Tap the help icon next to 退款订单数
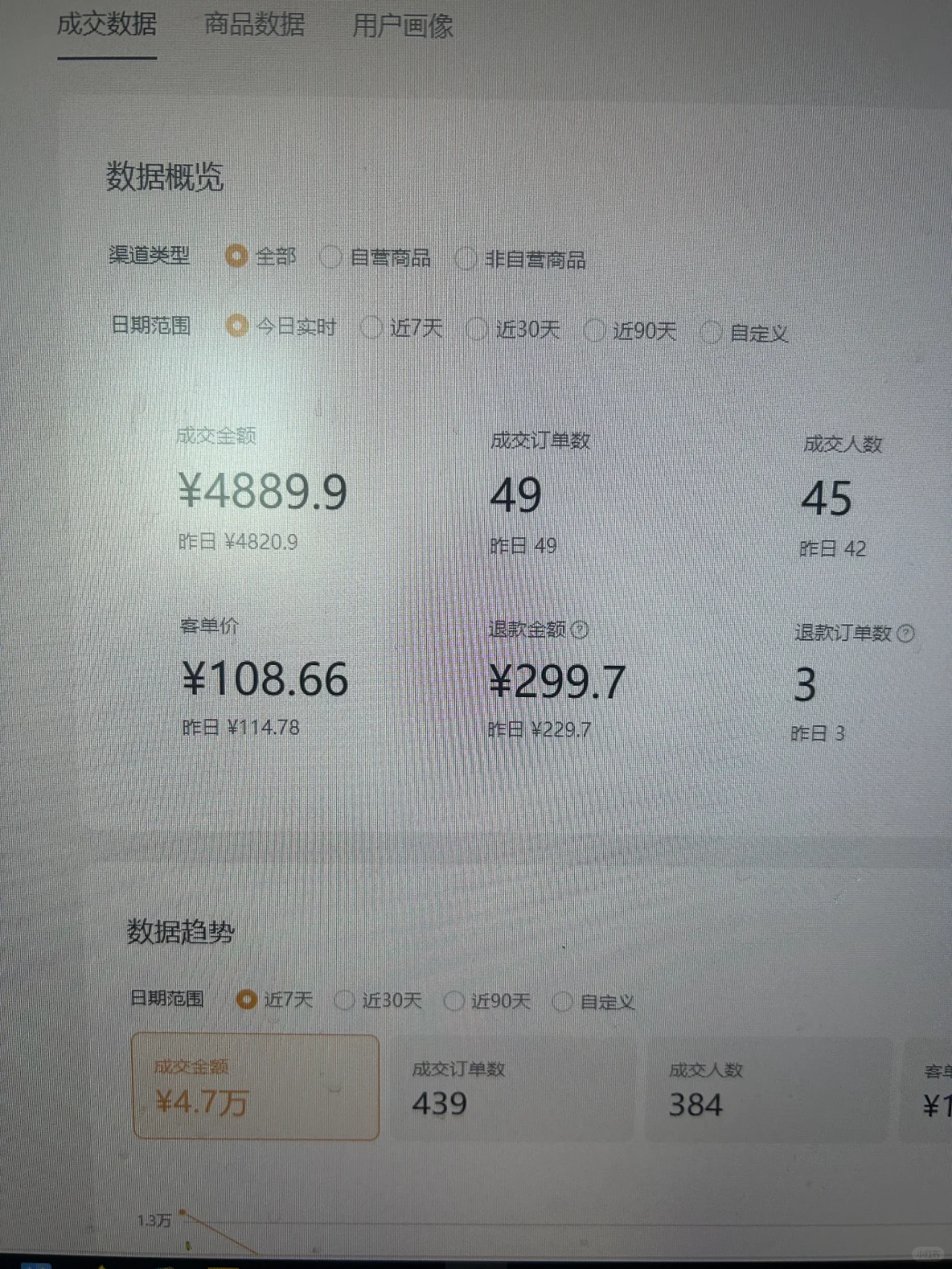Viewport: 952px width, 1269px height. tap(906, 634)
